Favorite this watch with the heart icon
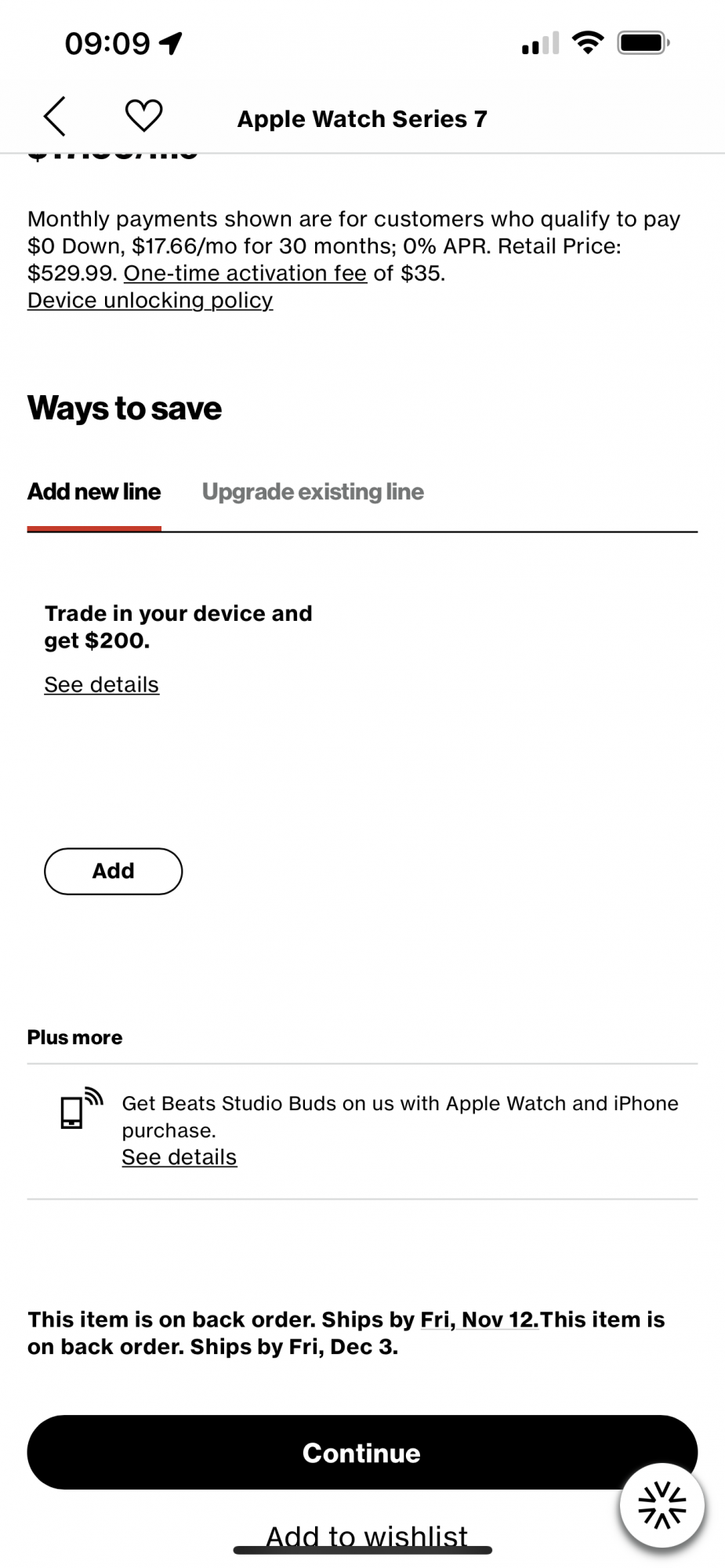The height and width of the screenshot is (1568, 725). point(143,116)
